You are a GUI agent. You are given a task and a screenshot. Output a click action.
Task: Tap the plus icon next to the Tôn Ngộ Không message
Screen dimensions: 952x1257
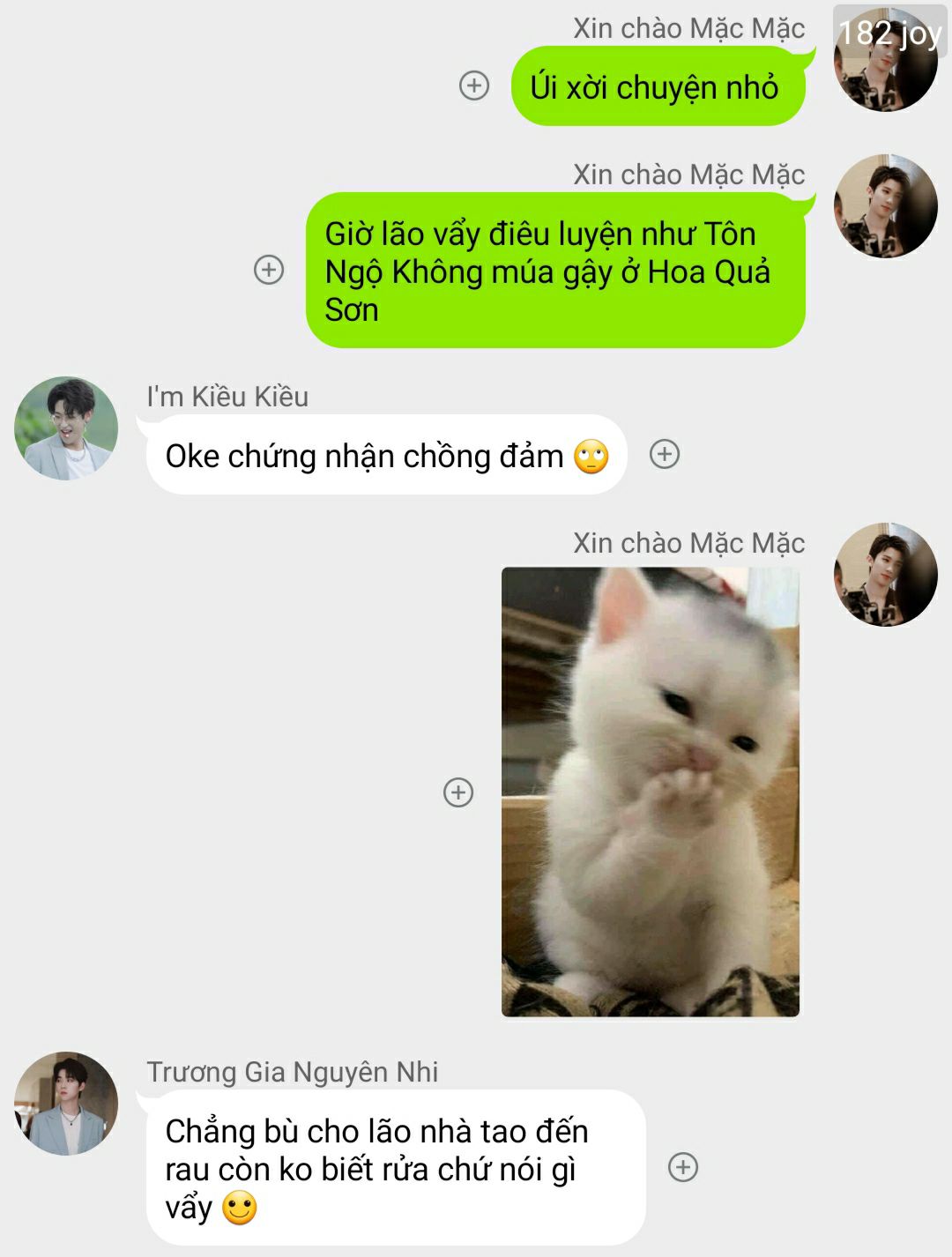click(x=269, y=270)
